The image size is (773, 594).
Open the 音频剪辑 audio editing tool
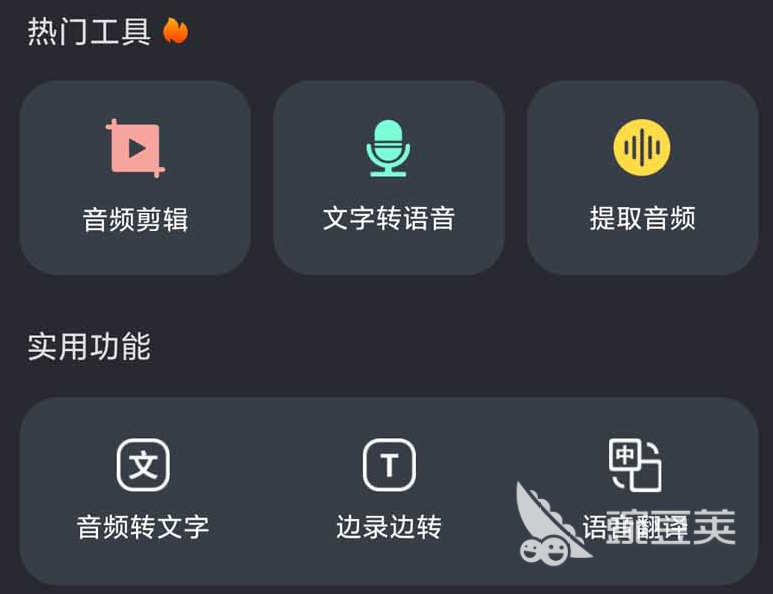[x=135, y=178]
